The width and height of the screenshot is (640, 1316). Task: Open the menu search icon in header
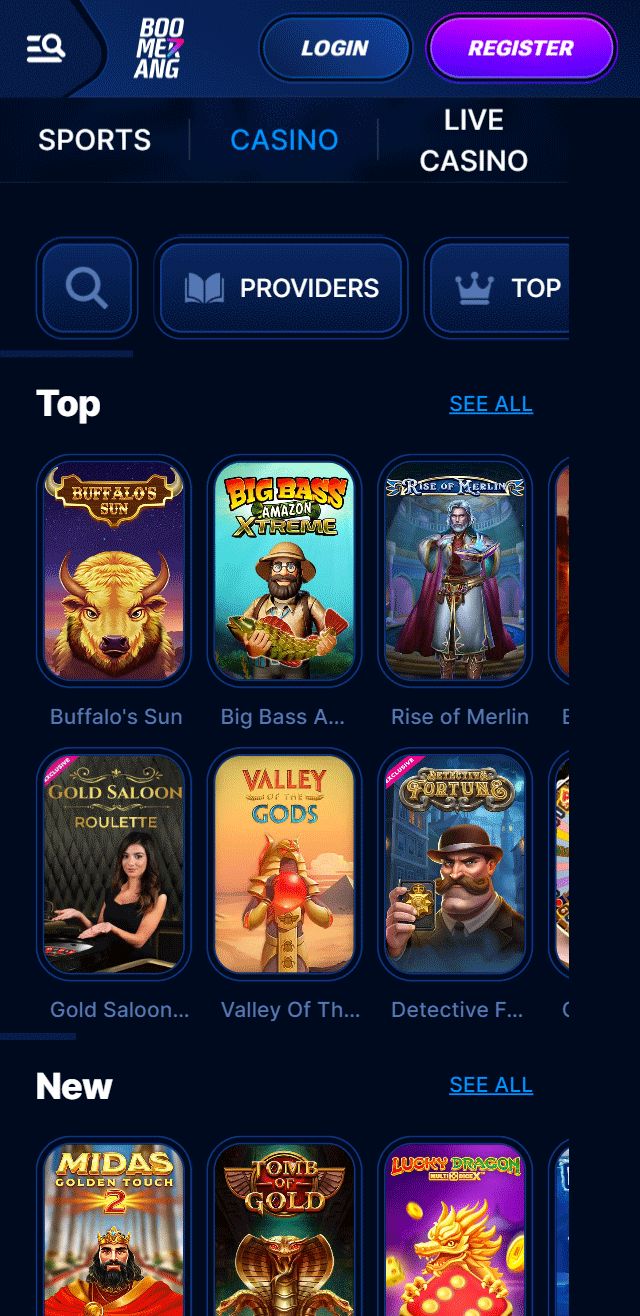pyautogui.click(x=46, y=47)
